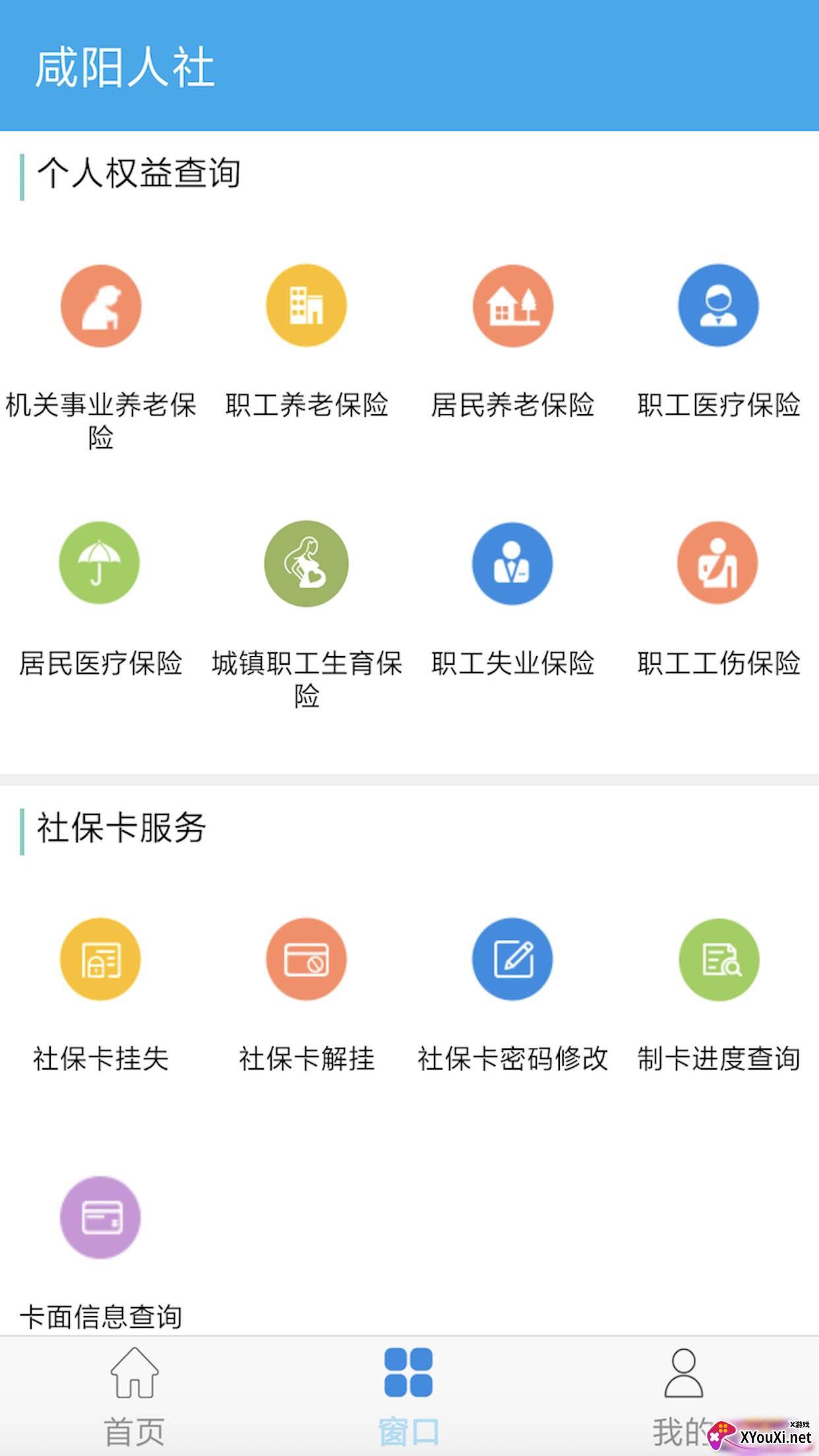打开机关事业养老保险查询图标
Screen dimensions: 819x1456
(x=100, y=305)
